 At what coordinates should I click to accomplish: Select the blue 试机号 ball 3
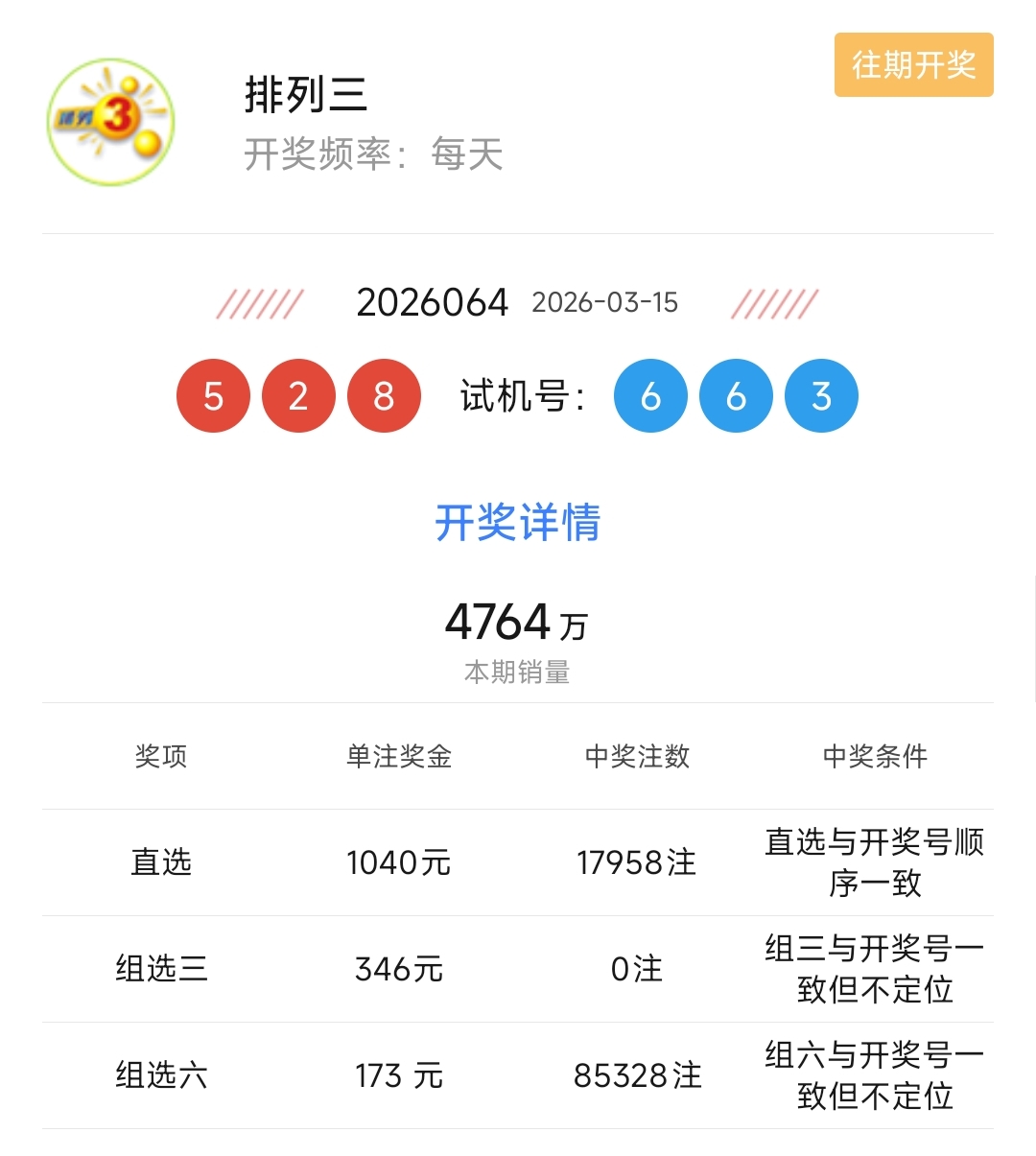coord(821,395)
